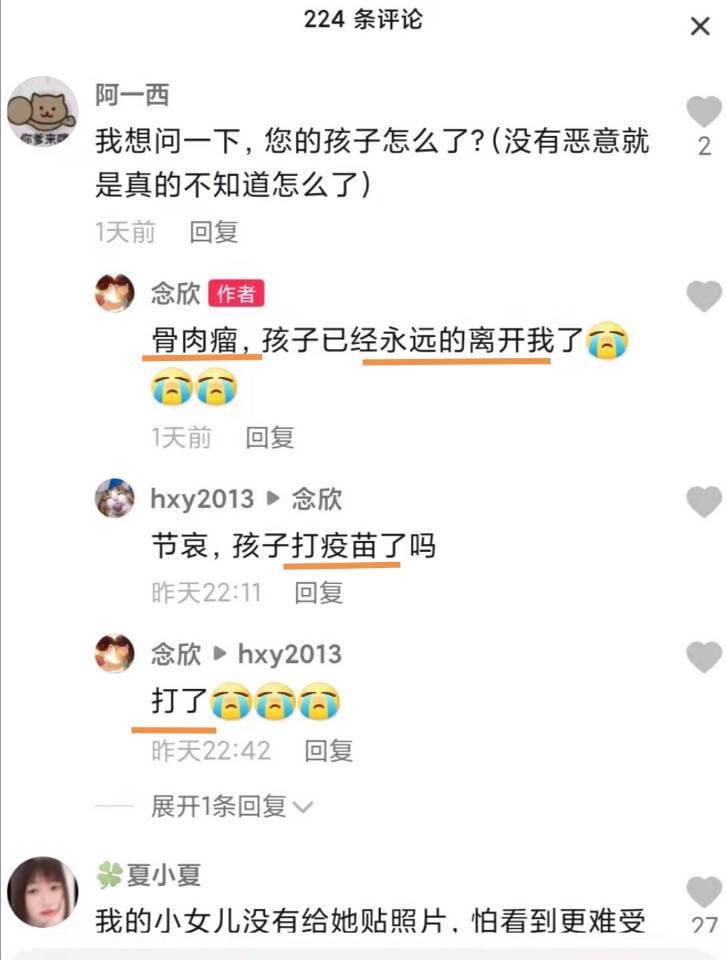The height and width of the screenshot is (960, 726).
Task: Reply to 阿一西's comment
Action: 214,233
